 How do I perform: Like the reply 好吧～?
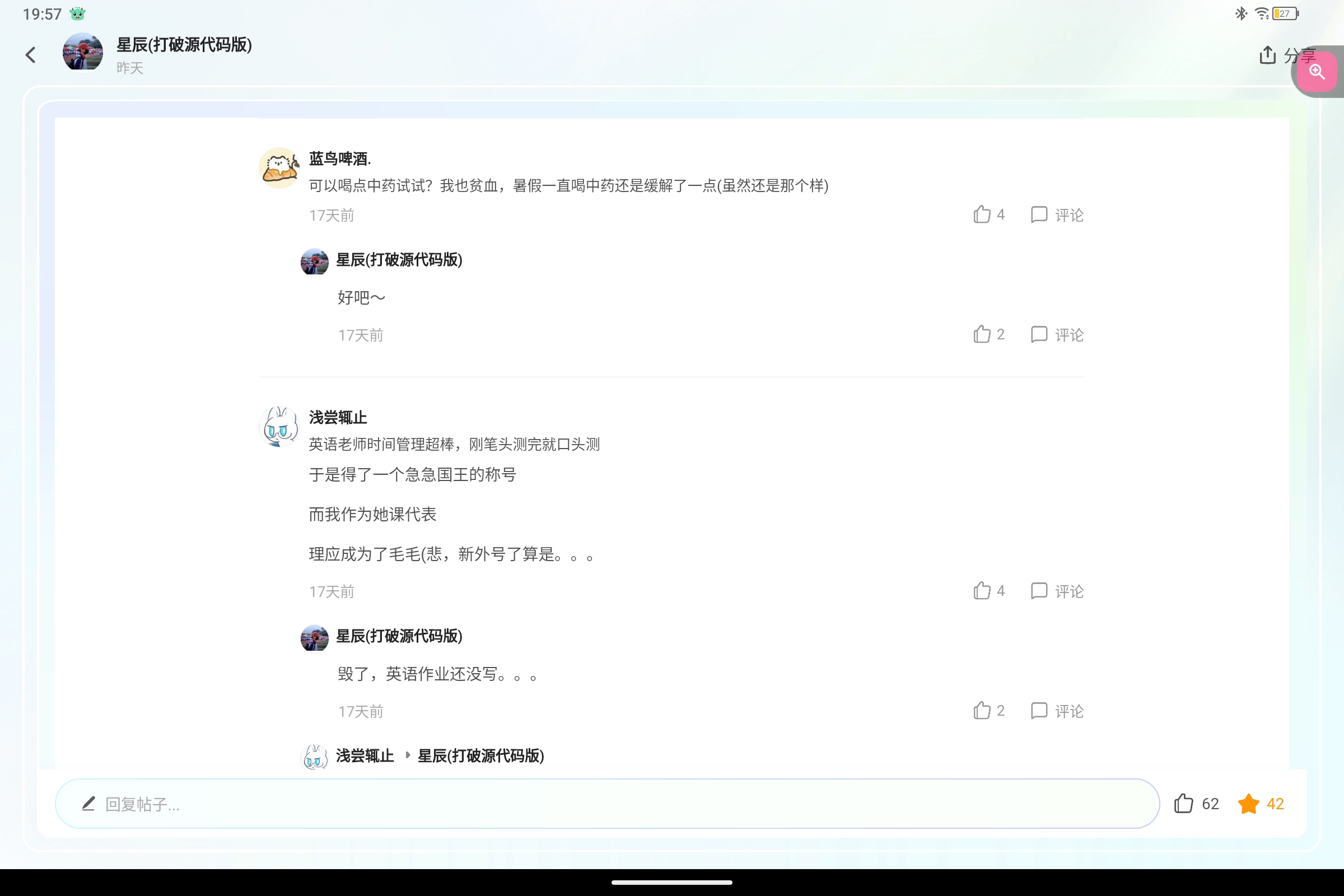[x=988, y=334]
